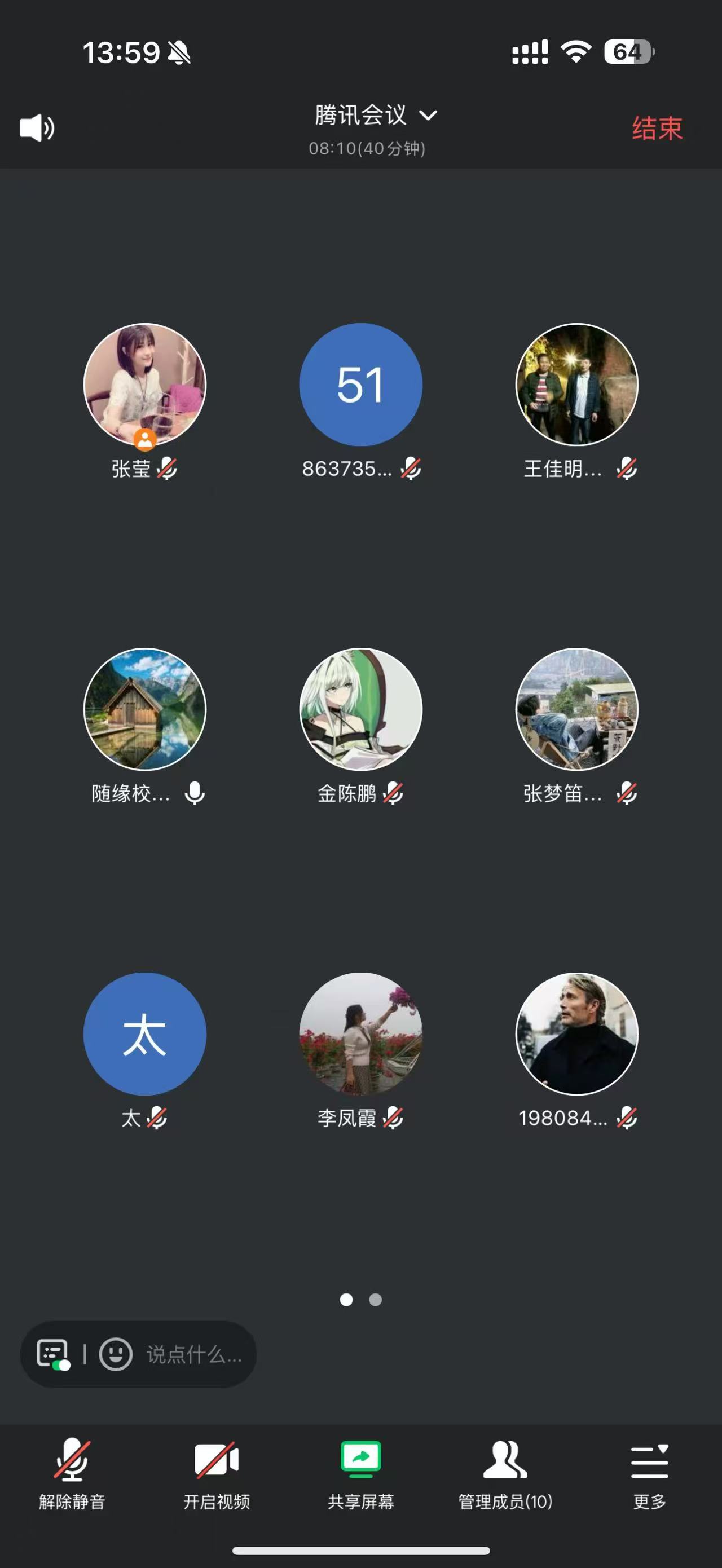This screenshot has height=1568, width=722.
Task: Select participant 张梦笛's tile
Action: pos(576,709)
